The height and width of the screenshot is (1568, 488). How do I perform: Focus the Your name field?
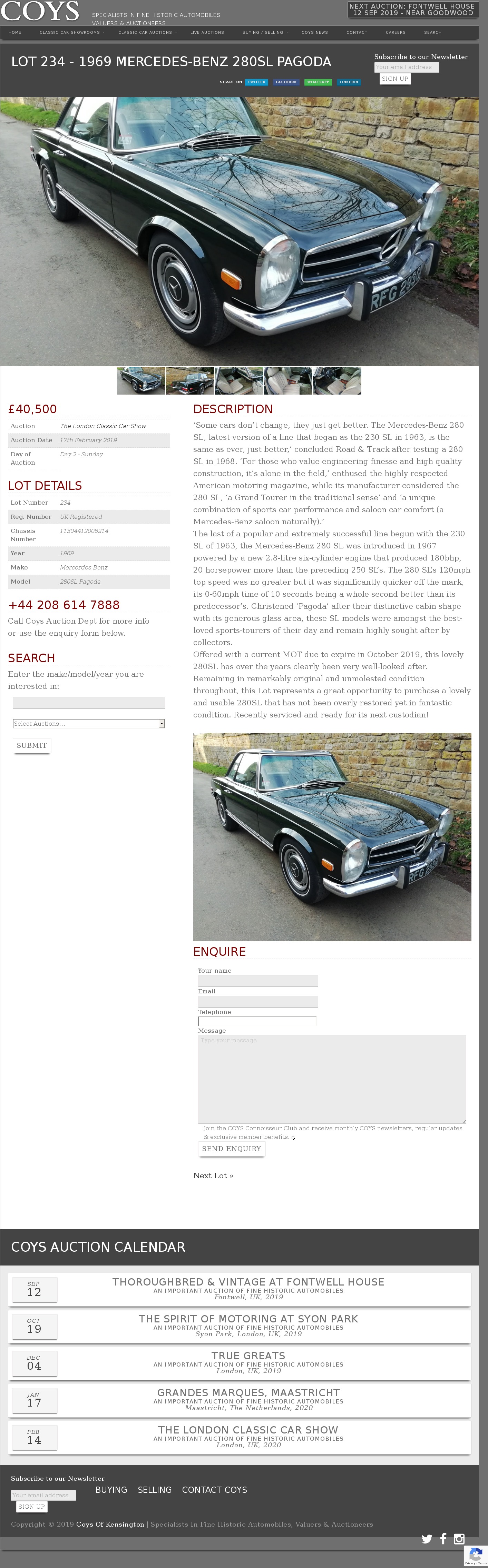click(258, 981)
